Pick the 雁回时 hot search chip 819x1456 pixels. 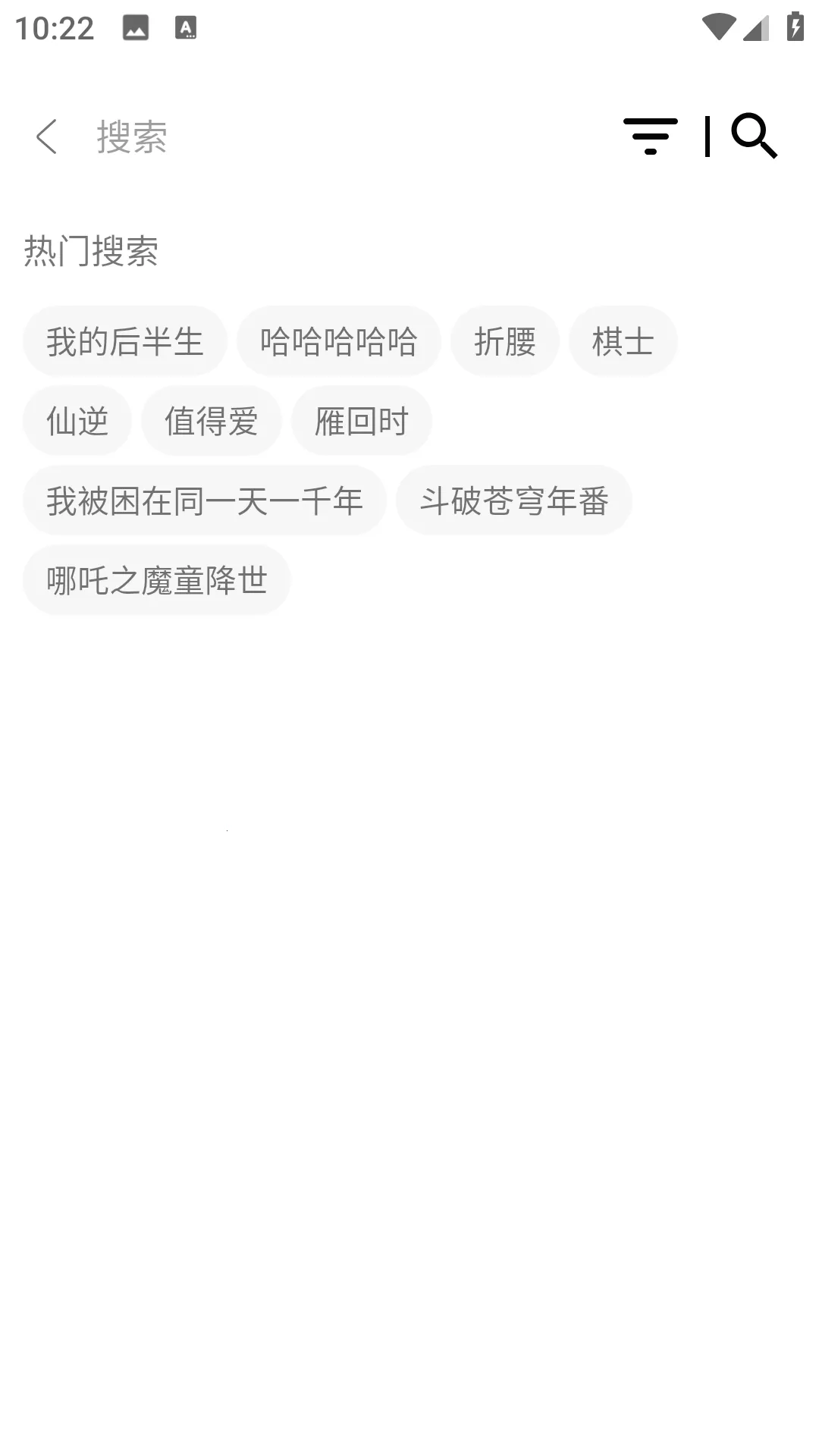(362, 421)
